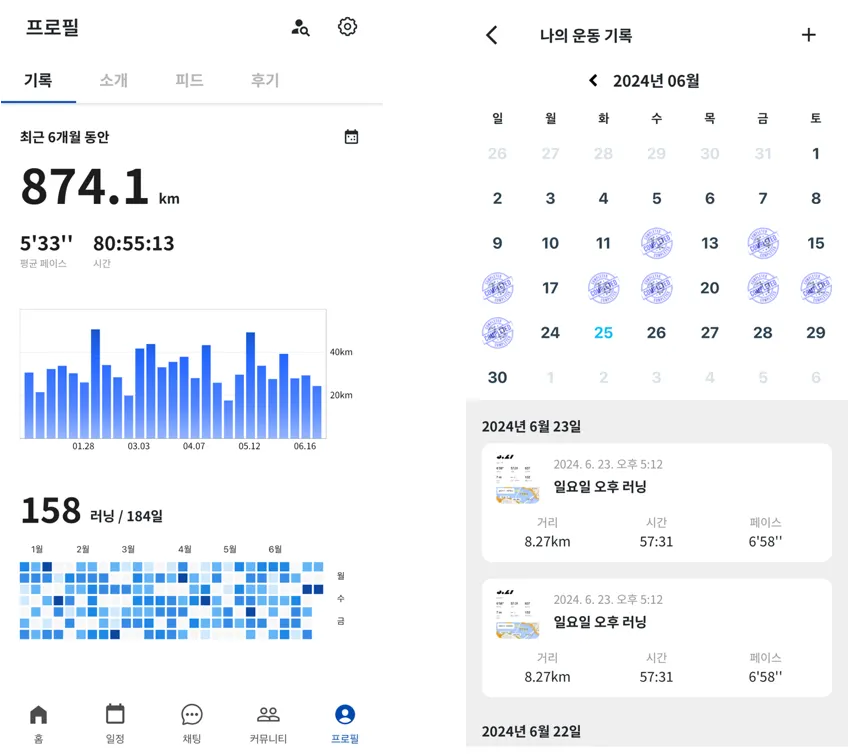
Task: Select June 17 on the calendar
Action: [550, 288]
